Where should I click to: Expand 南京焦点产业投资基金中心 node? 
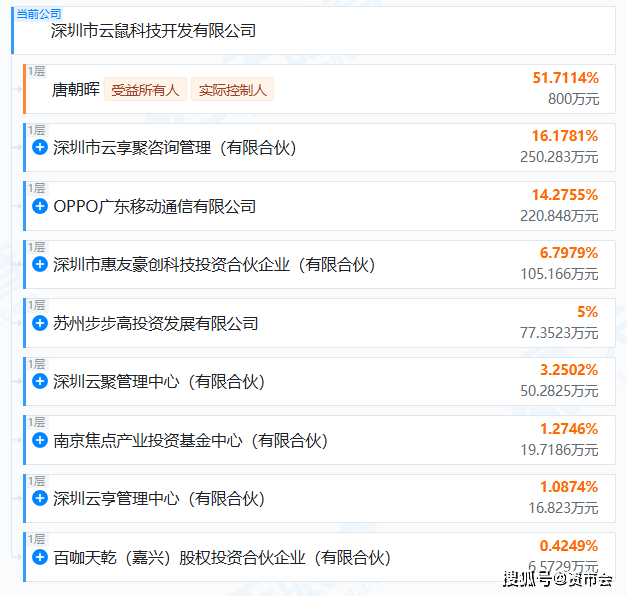pos(40,440)
